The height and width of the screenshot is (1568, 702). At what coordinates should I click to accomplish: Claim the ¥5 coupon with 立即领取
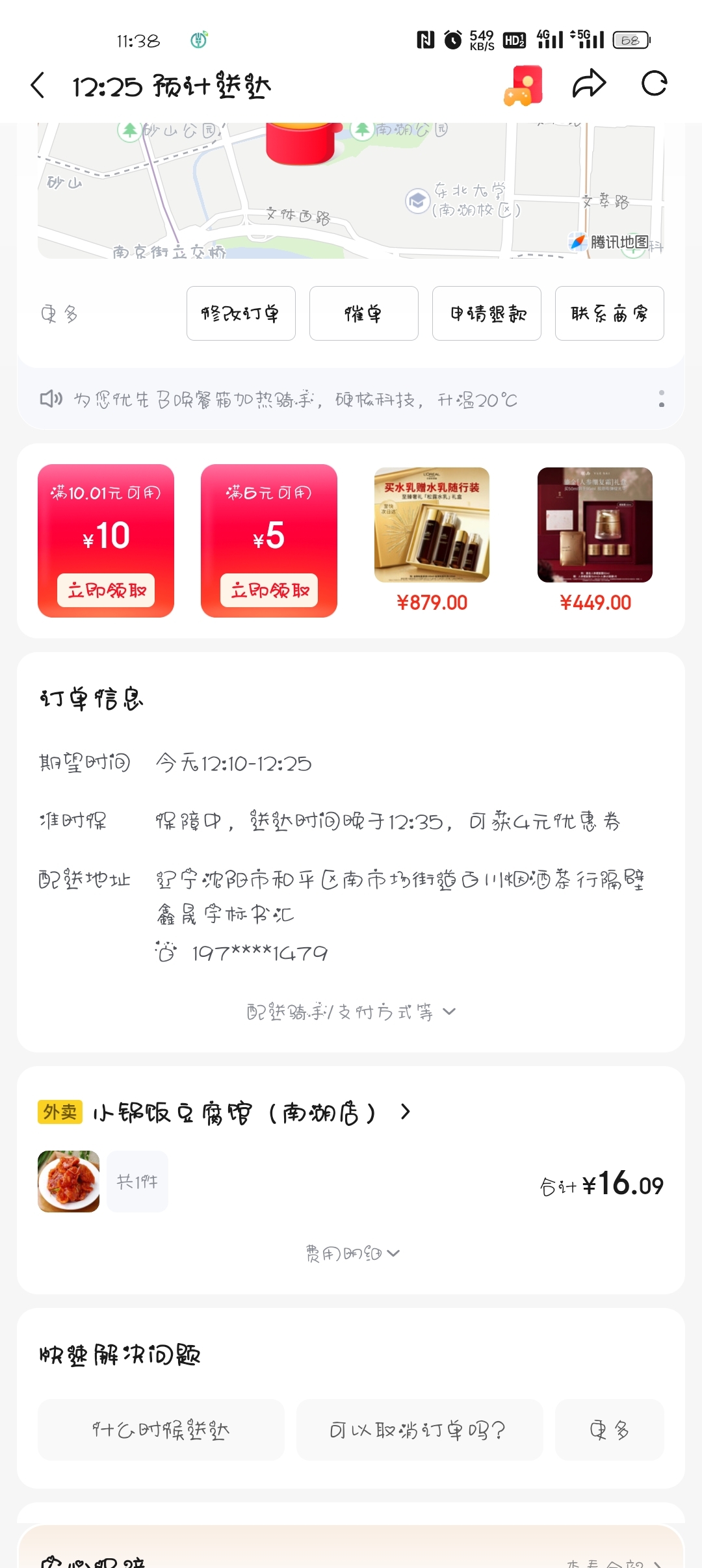pyautogui.click(x=269, y=590)
